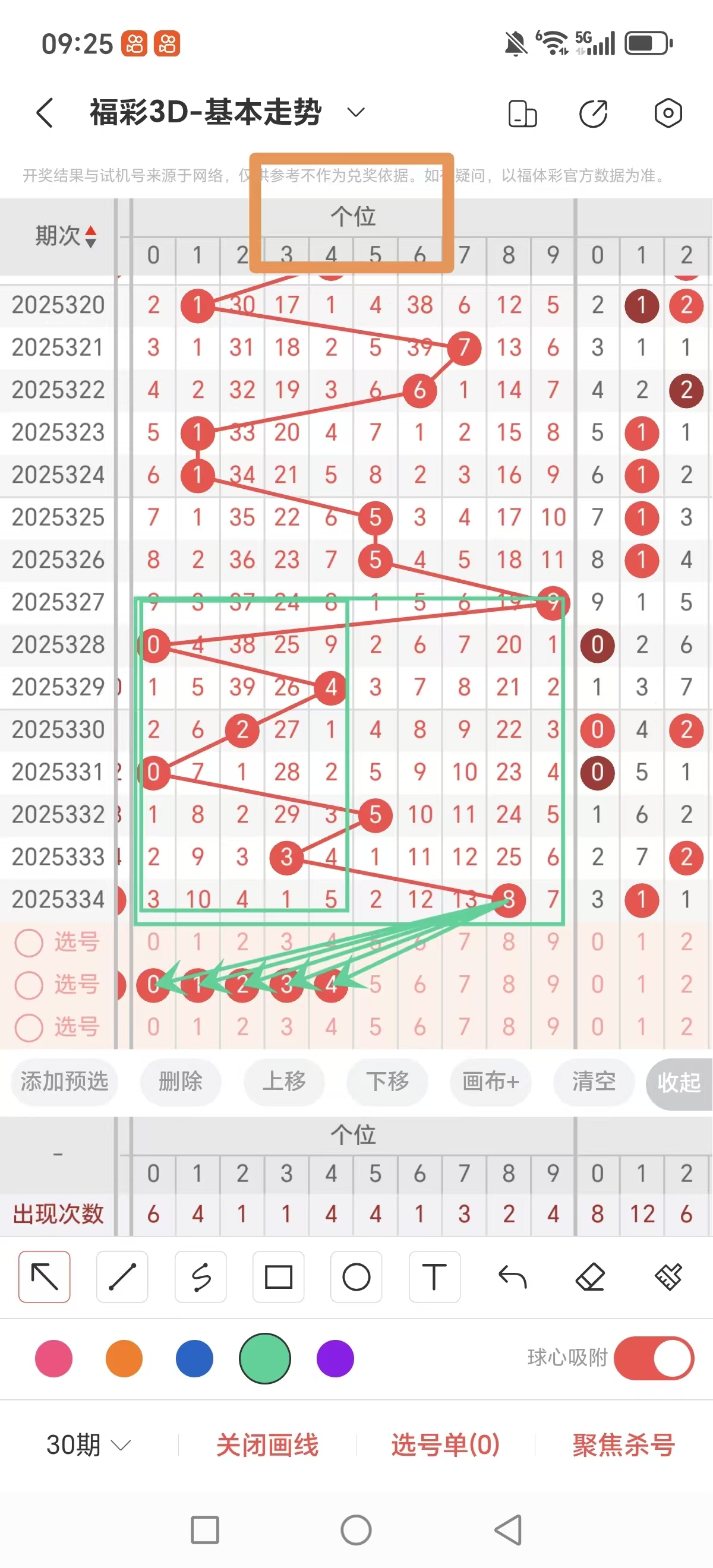The height and width of the screenshot is (1568, 713).
Task: Select the eraser tool
Action: (x=591, y=1277)
